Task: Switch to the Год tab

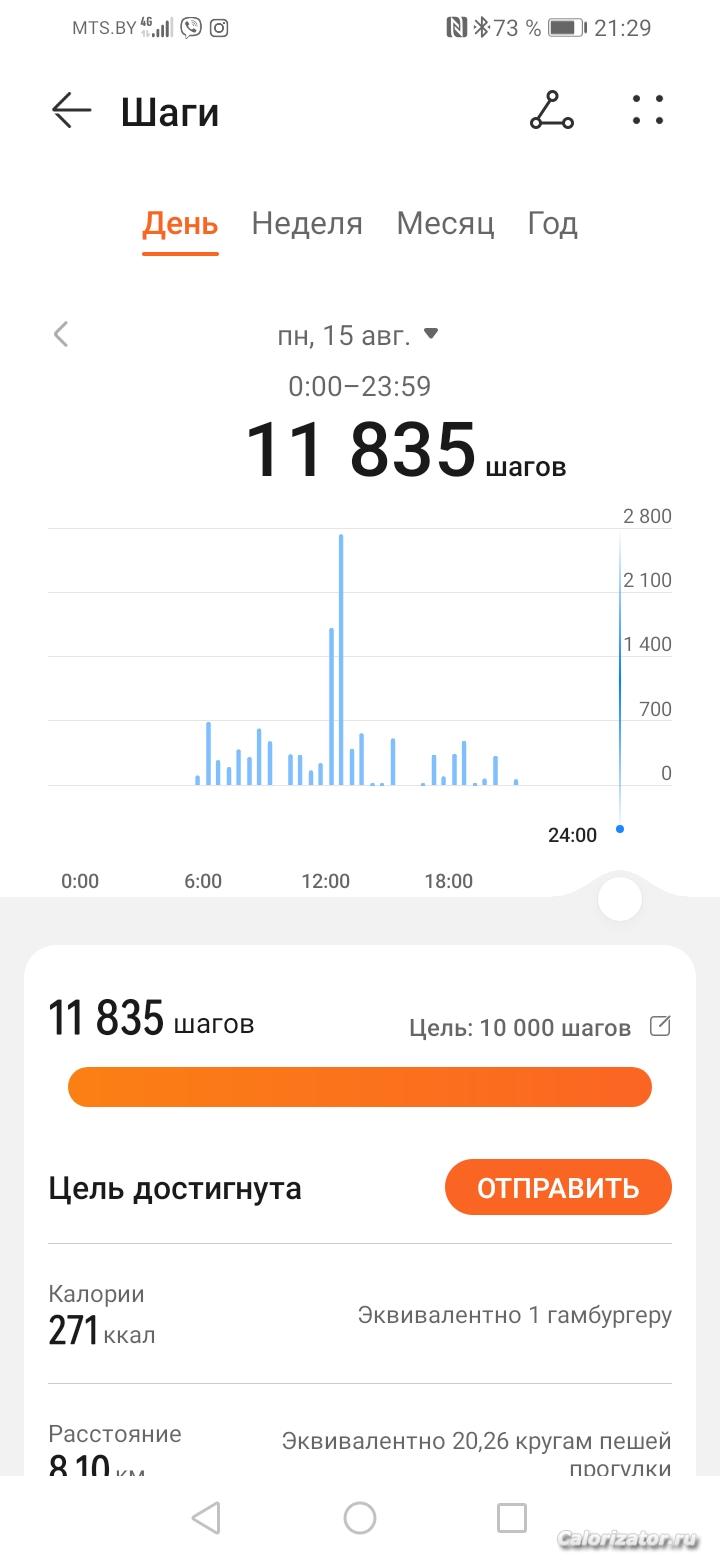Action: (552, 223)
